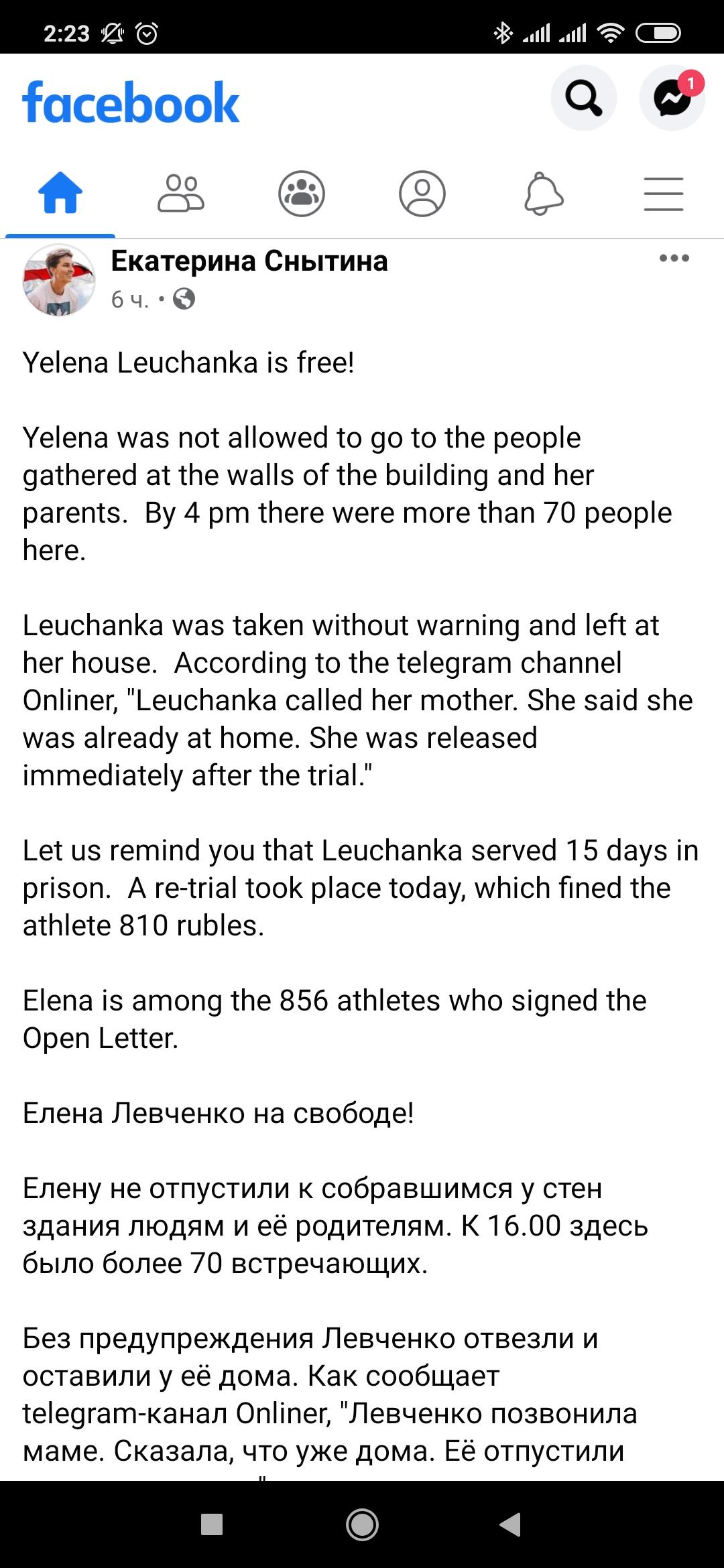Screen dimensions: 724x1568
Task: Open the hamburger menu tab
Action: coord(664,194)
